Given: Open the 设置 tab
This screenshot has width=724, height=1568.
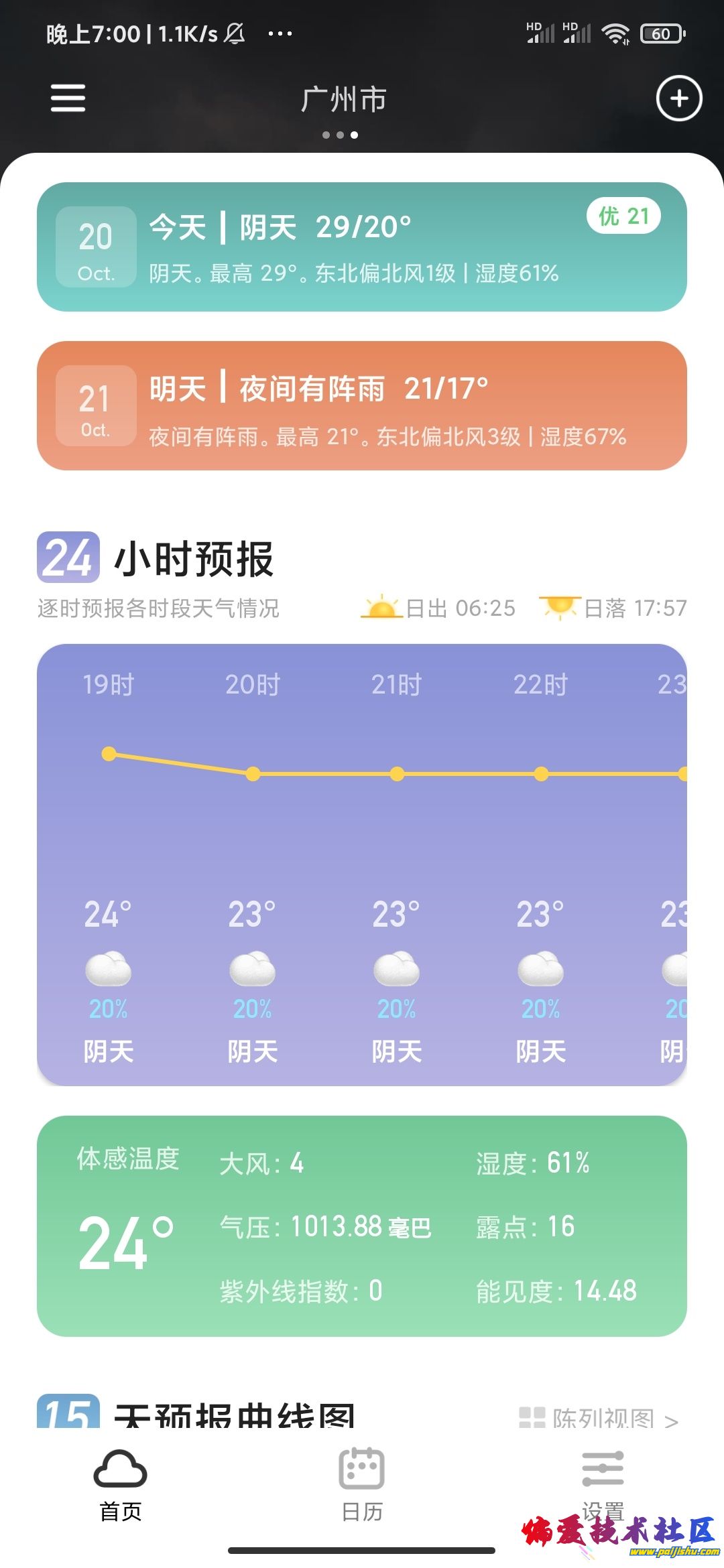Looking at the screenshot, I should coord(603,1481).
